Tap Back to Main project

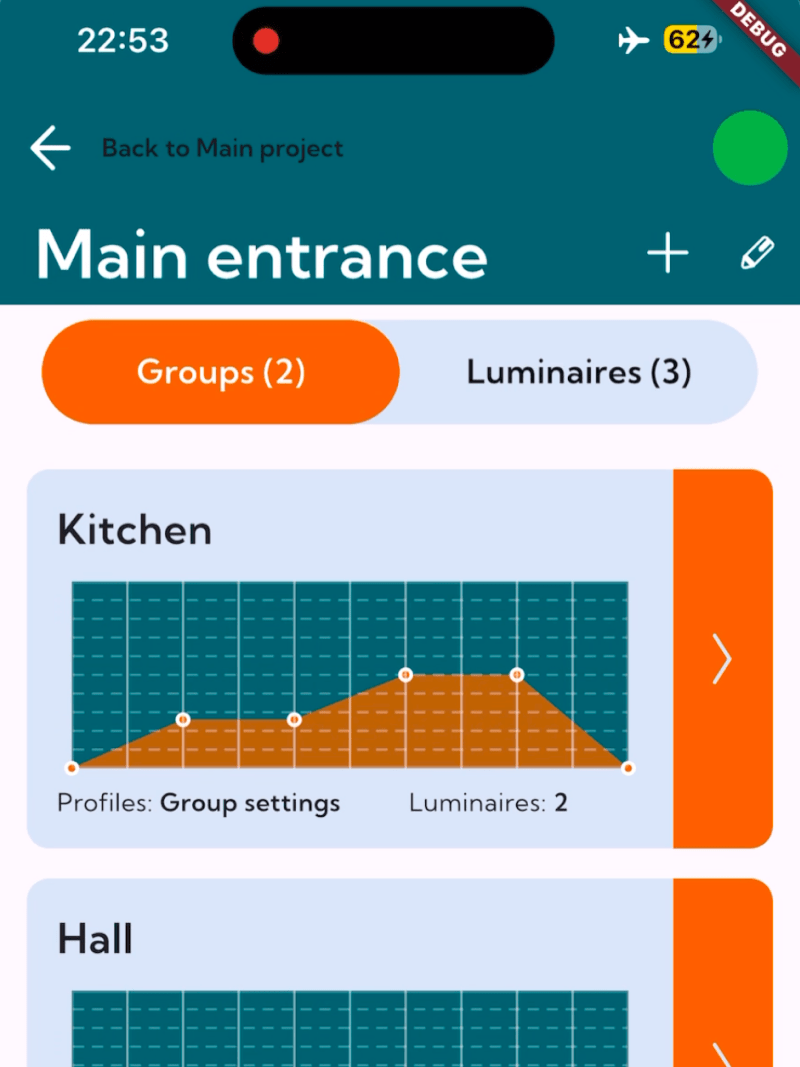point(221,147)
